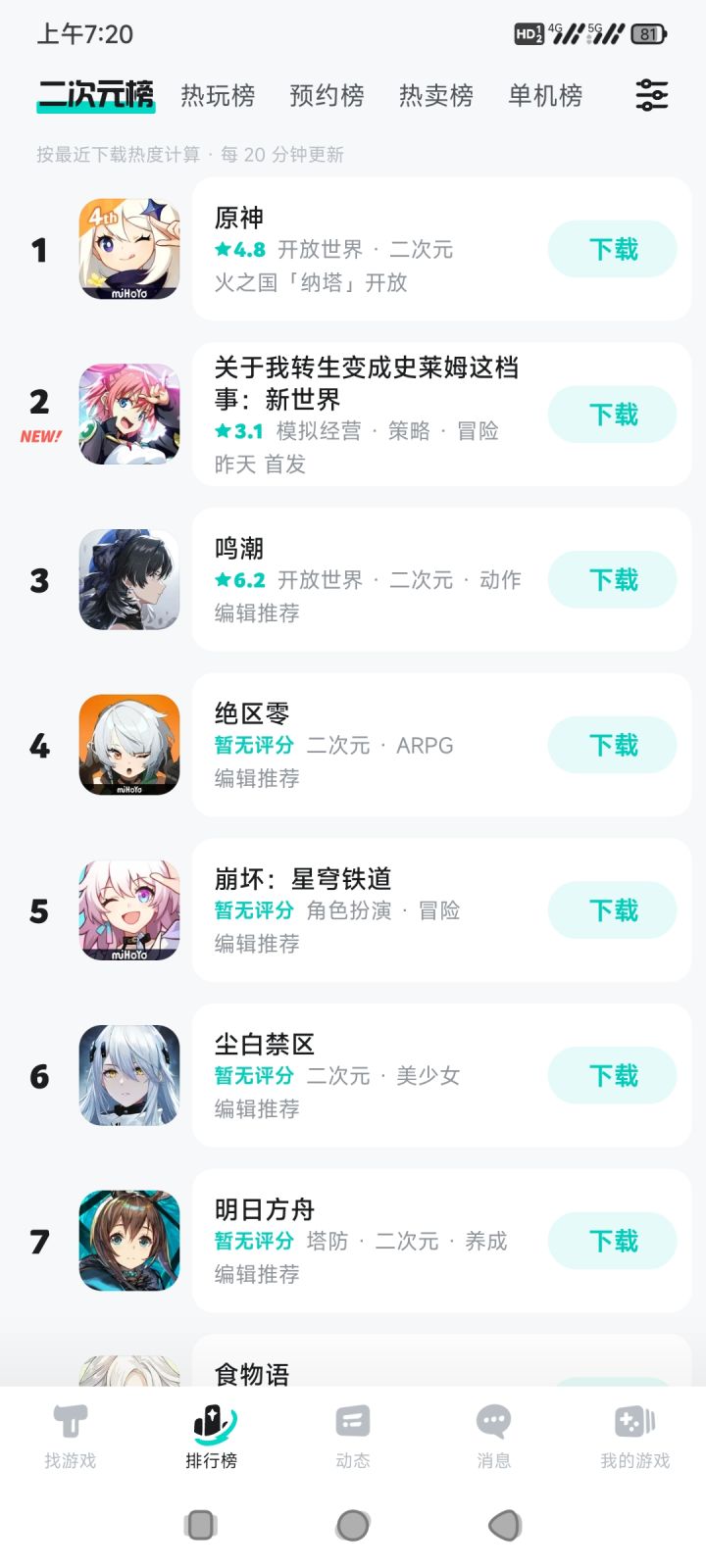Switch to the 预约榜 tab
Image resolution: width=706 pixels, height=1568 pixels.
click(x=327, y=95)
